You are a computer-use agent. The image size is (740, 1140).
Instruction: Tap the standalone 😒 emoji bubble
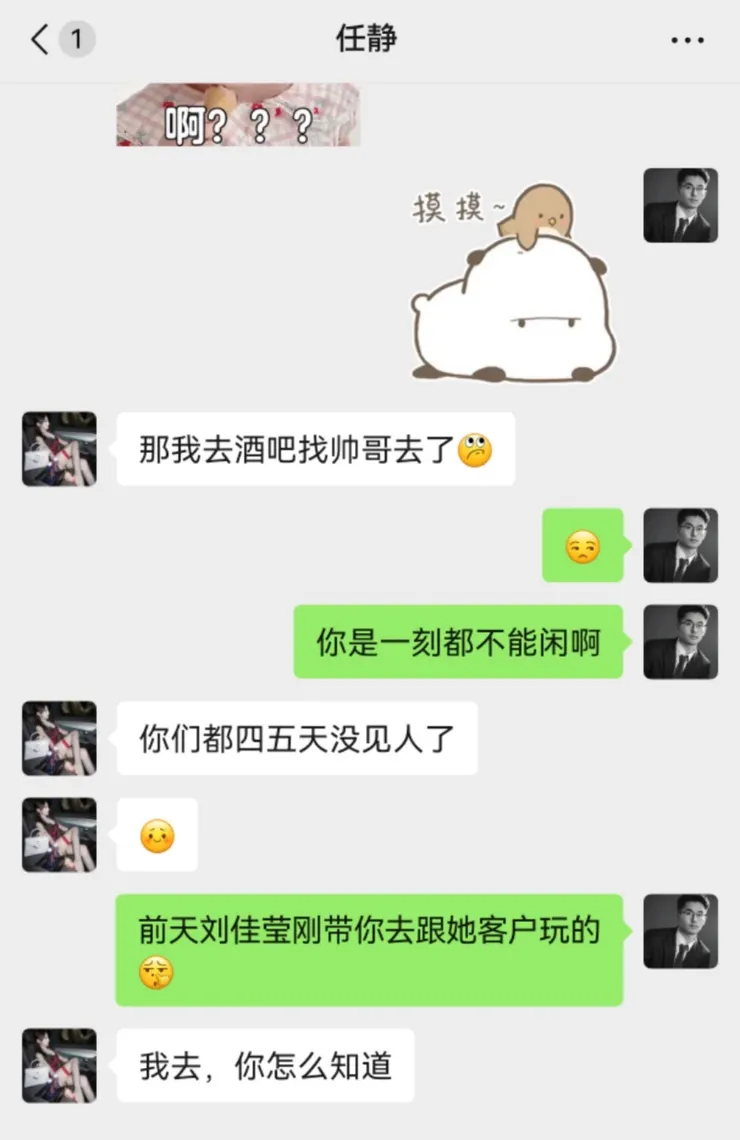click(x=582, y=546)
